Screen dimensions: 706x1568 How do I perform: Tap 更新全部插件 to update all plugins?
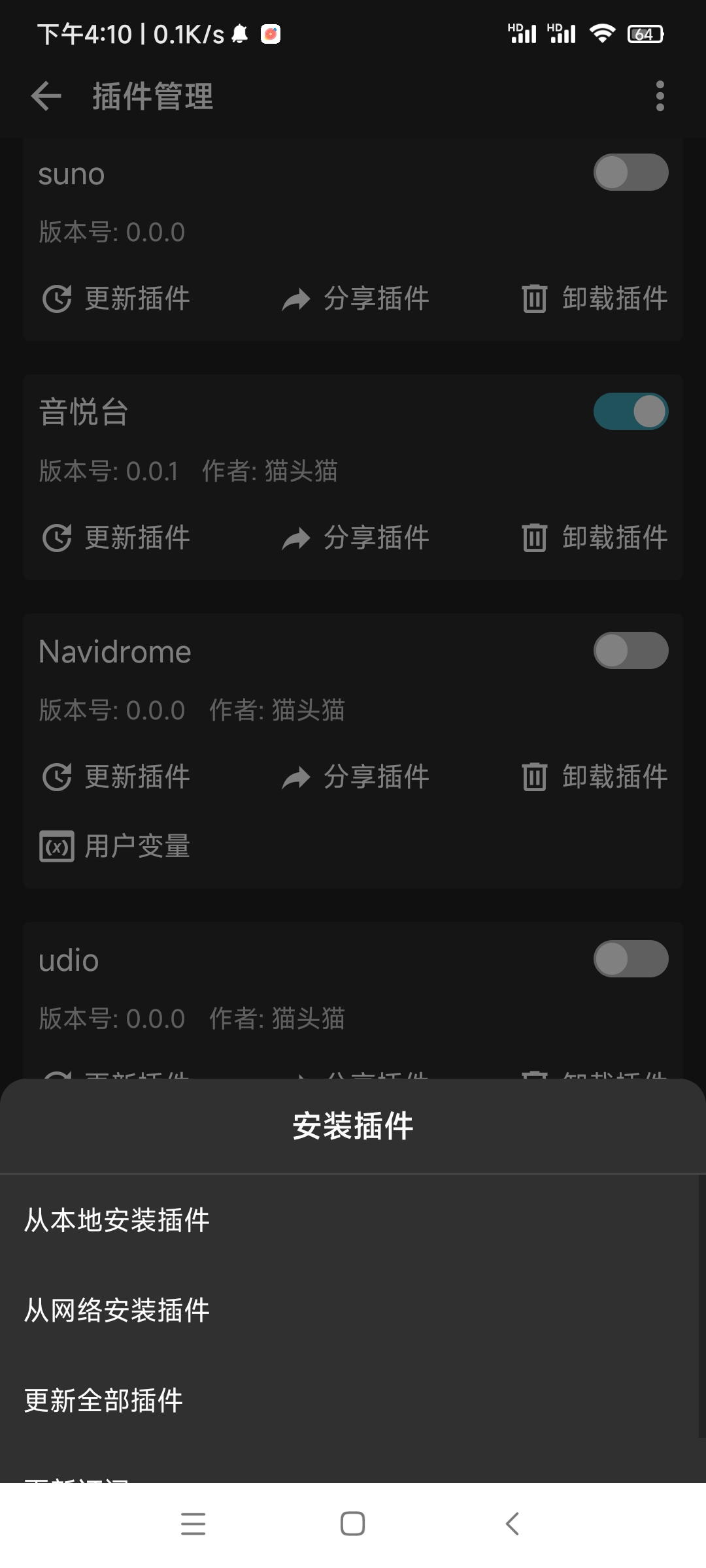point(103,1400)
